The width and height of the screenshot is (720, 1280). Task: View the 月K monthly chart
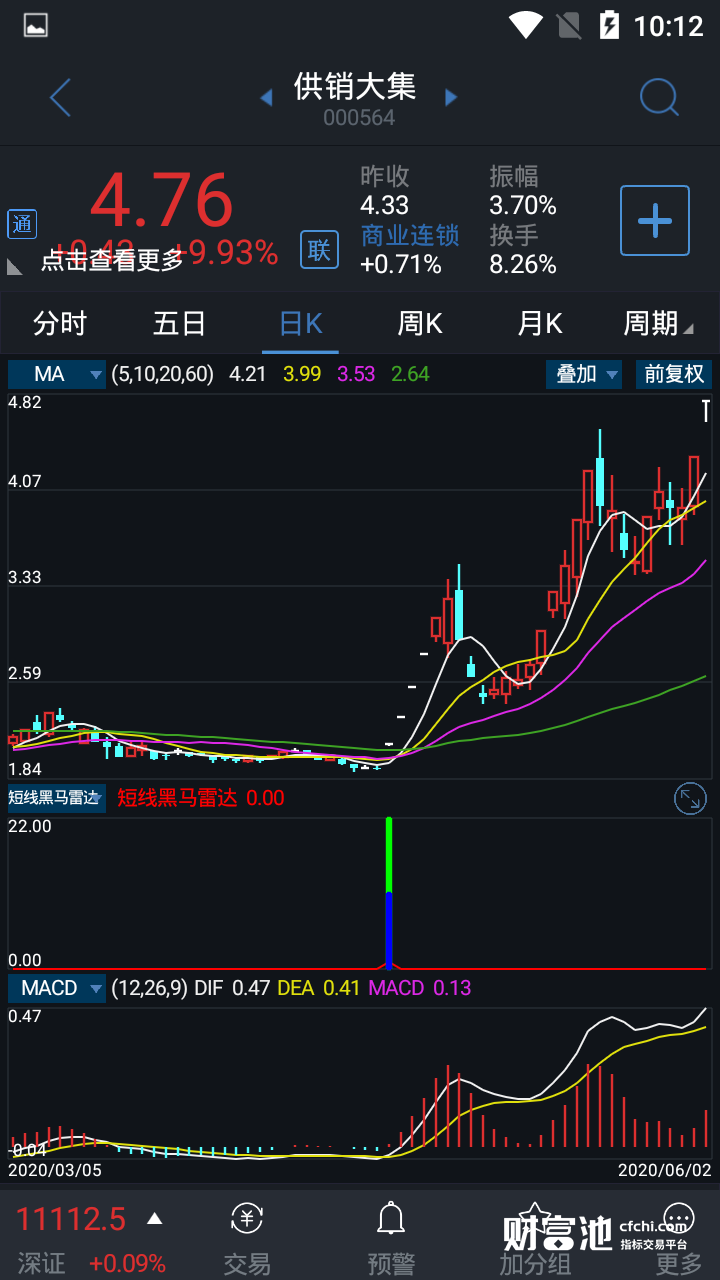[x=540, y=324]
